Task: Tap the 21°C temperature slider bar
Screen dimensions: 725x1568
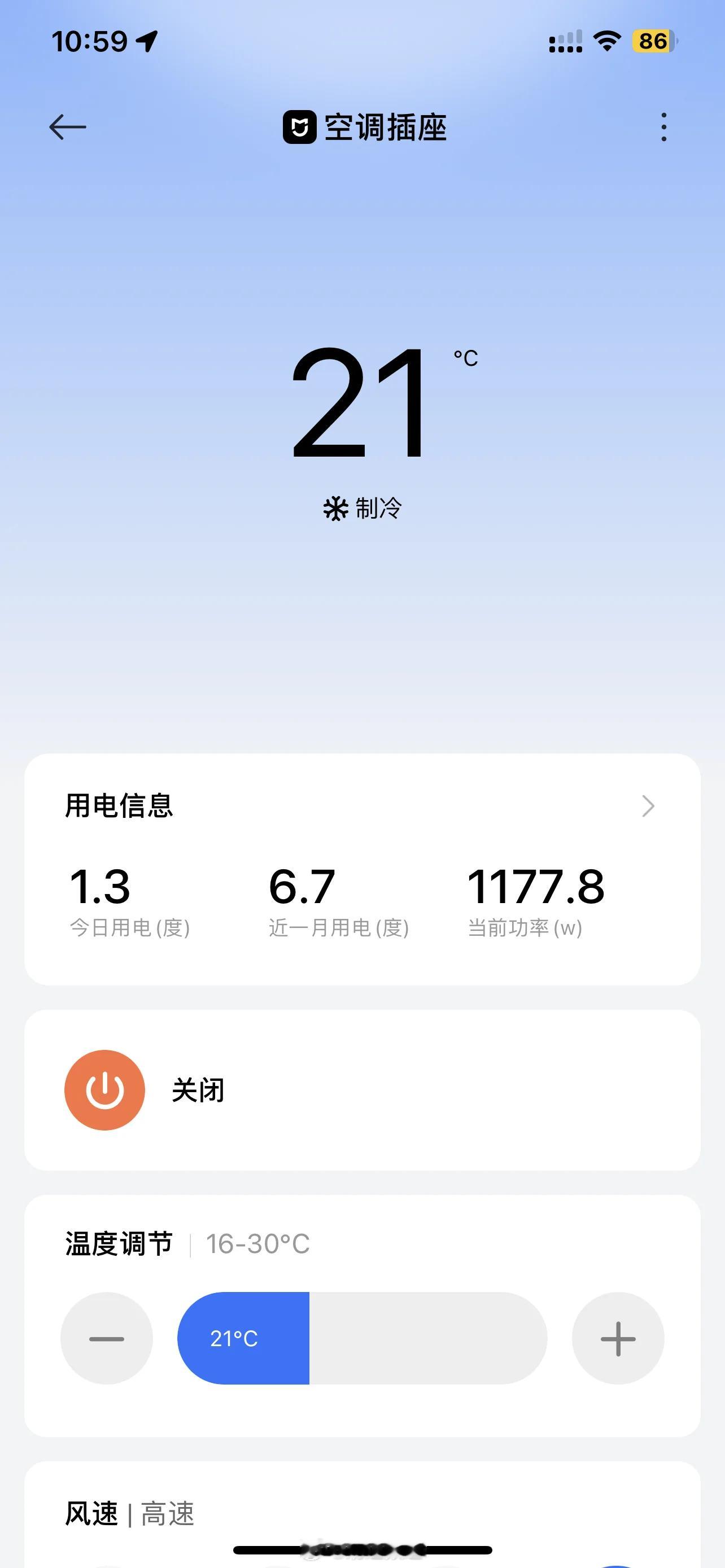Action: 362,1338
